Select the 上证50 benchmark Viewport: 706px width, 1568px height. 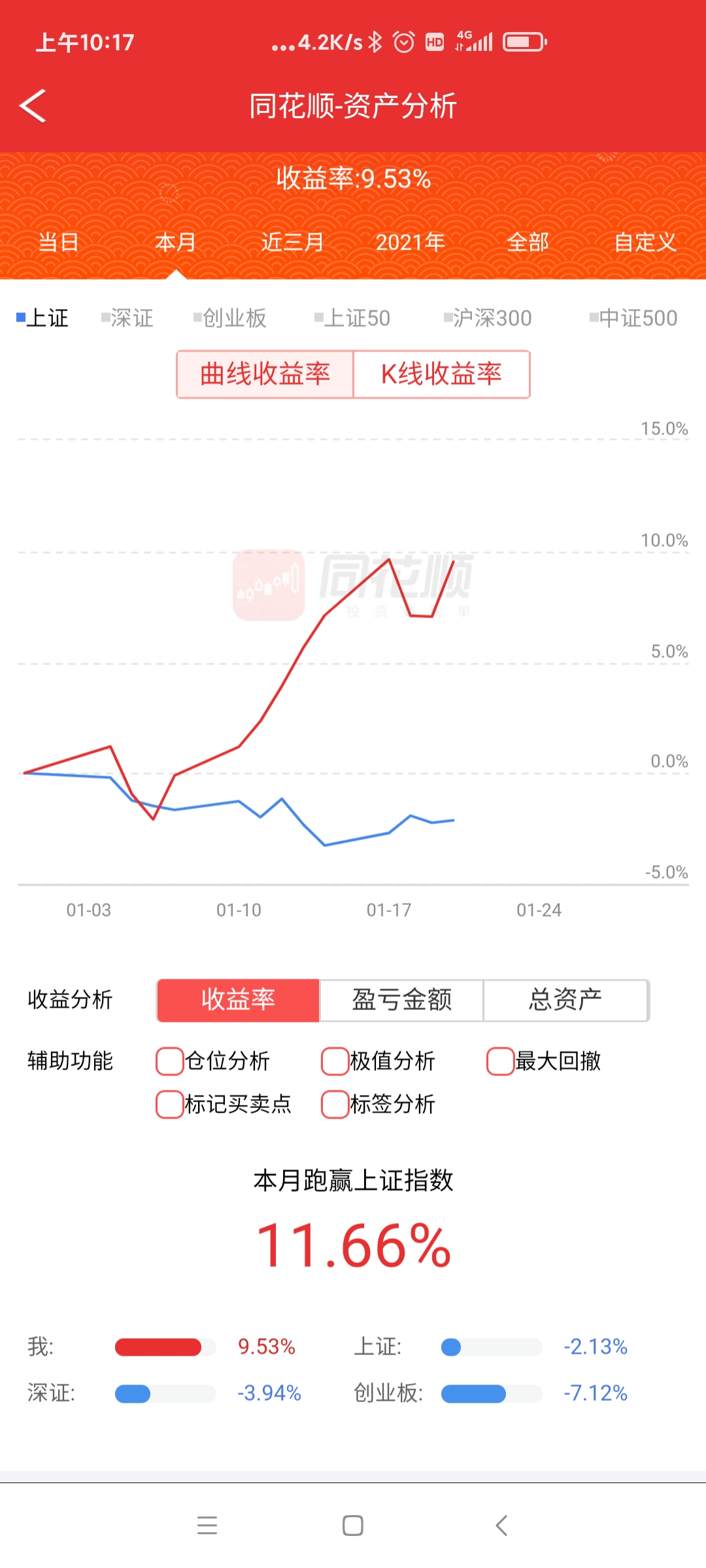click(x=352, y=318)
